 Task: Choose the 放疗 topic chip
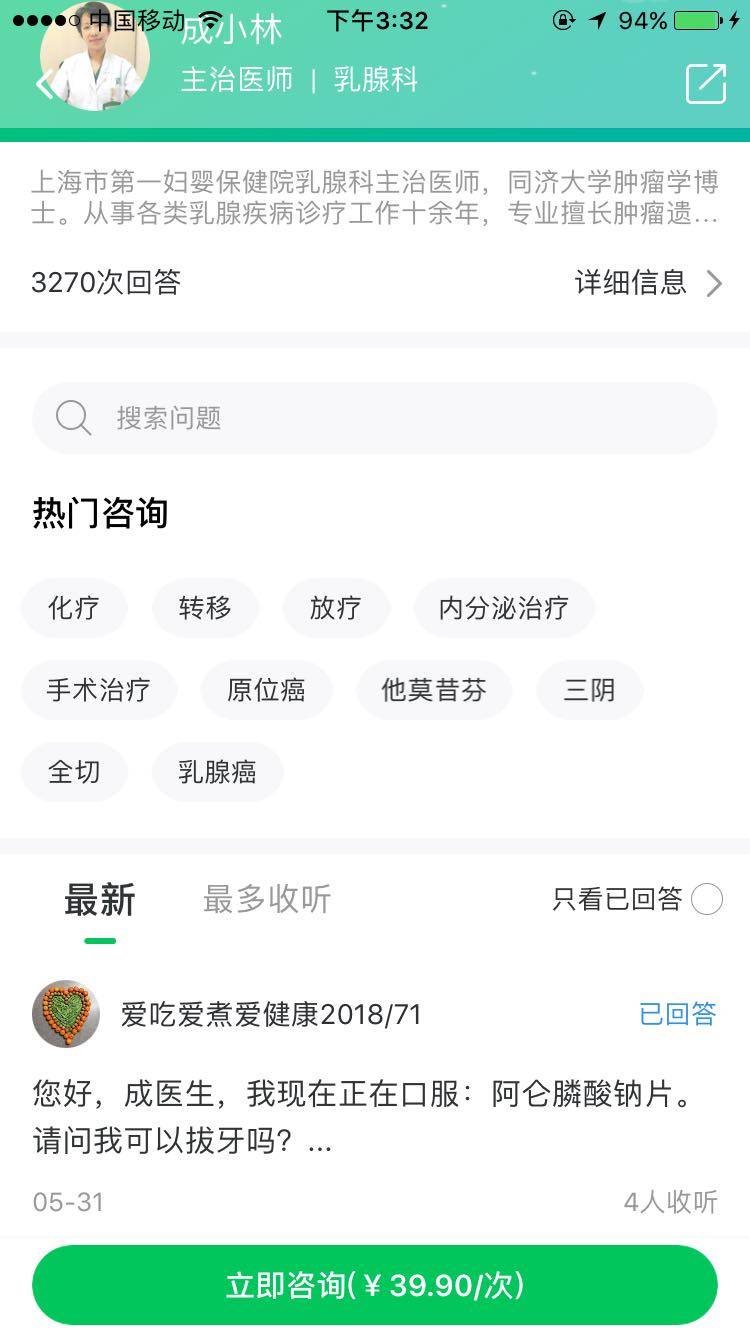click(x=335, y=608)
